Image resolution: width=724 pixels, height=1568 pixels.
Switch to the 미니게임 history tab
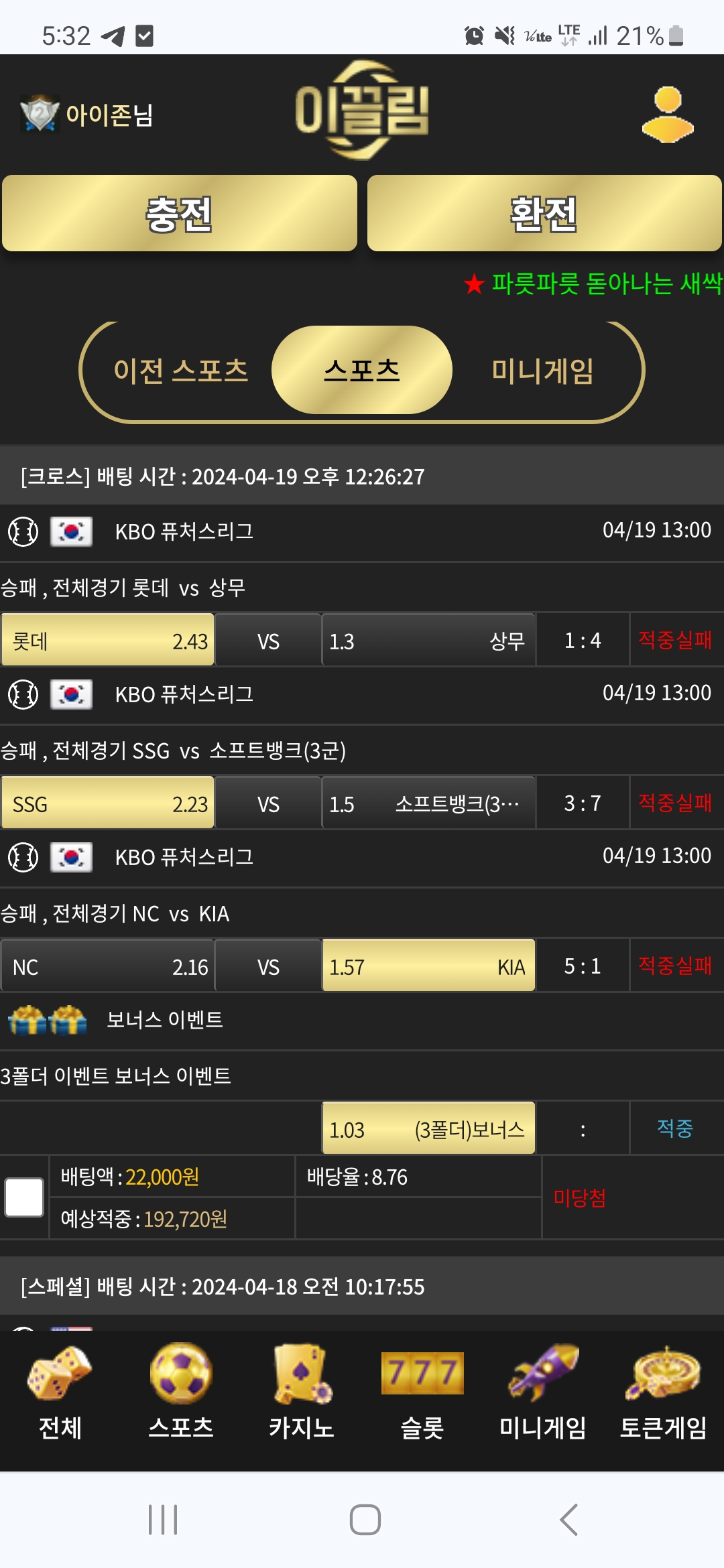542,371
